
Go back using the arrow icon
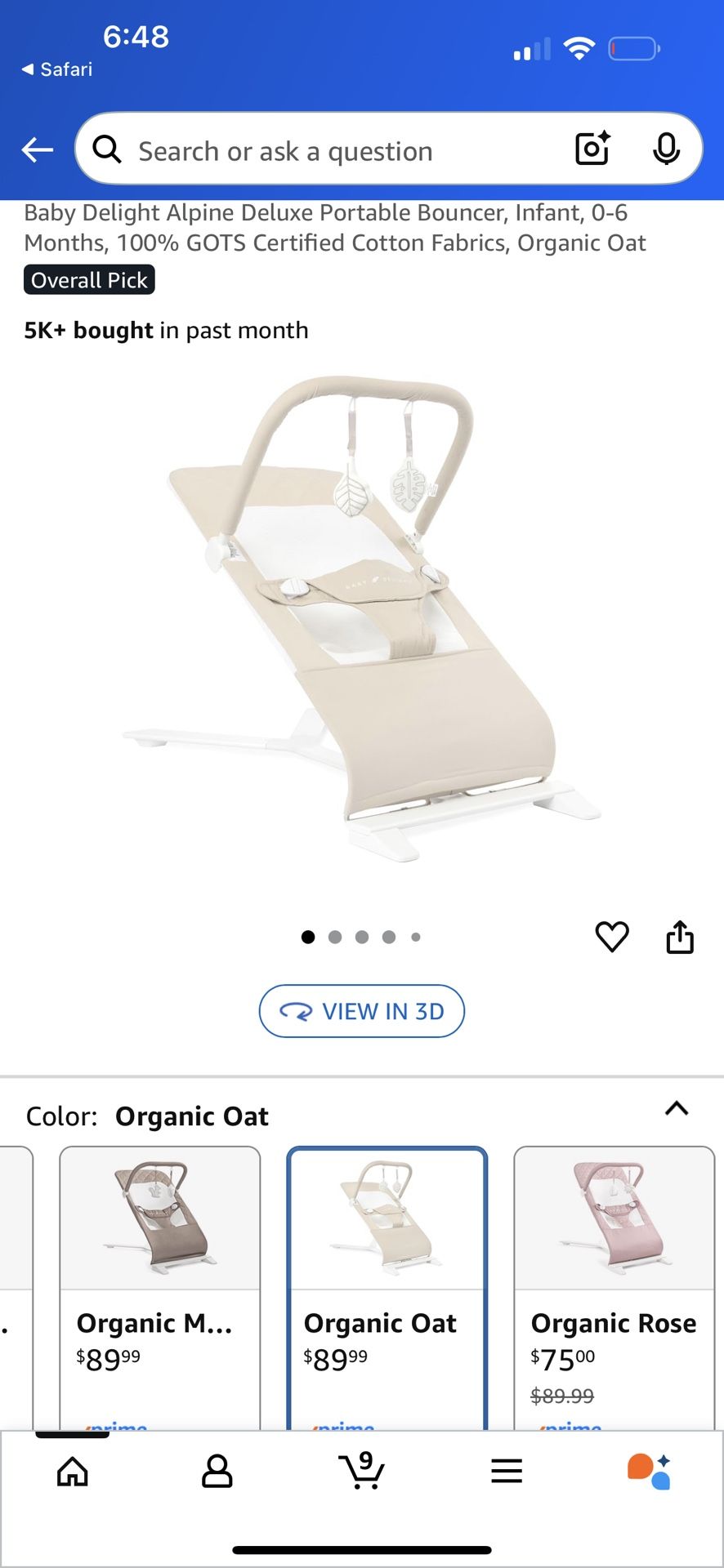pyautogui.click(x=38, y=150)
